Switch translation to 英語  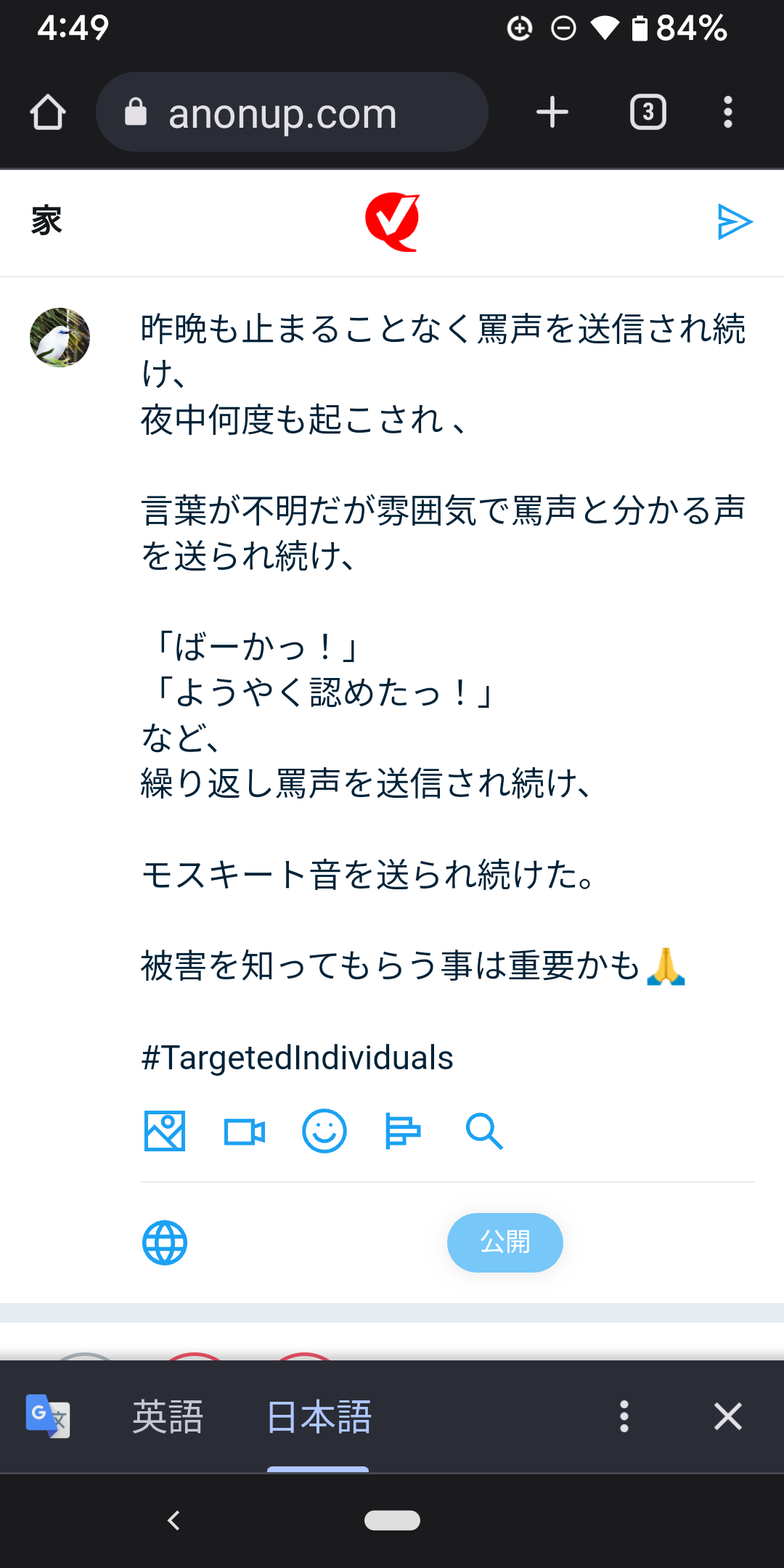click(x=168, y=1416)
